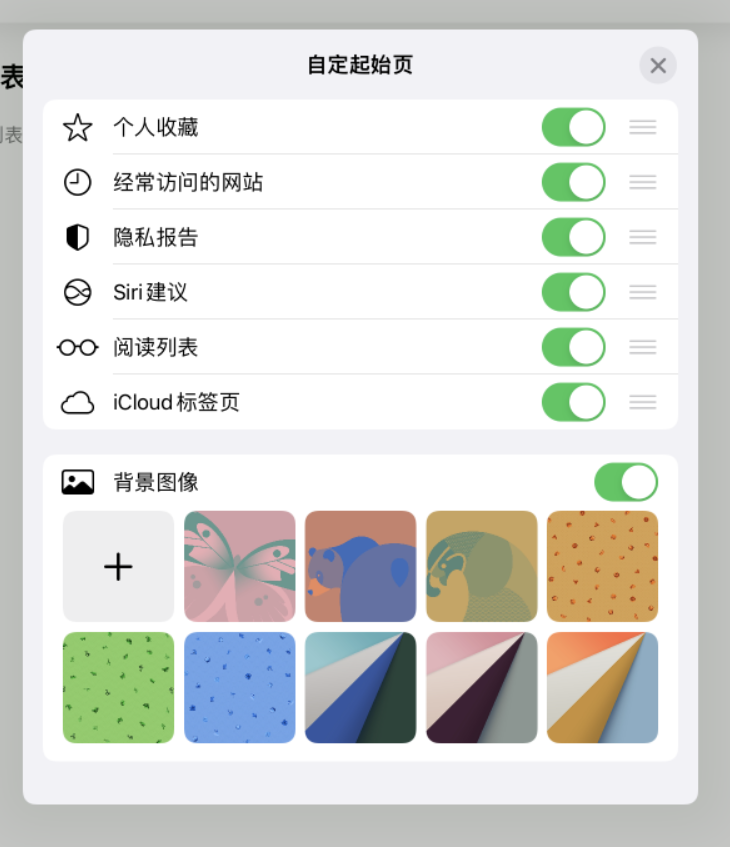Choose the blue bear background image
730x847 pixels.
pyautogui.click(x=360, y=566)
